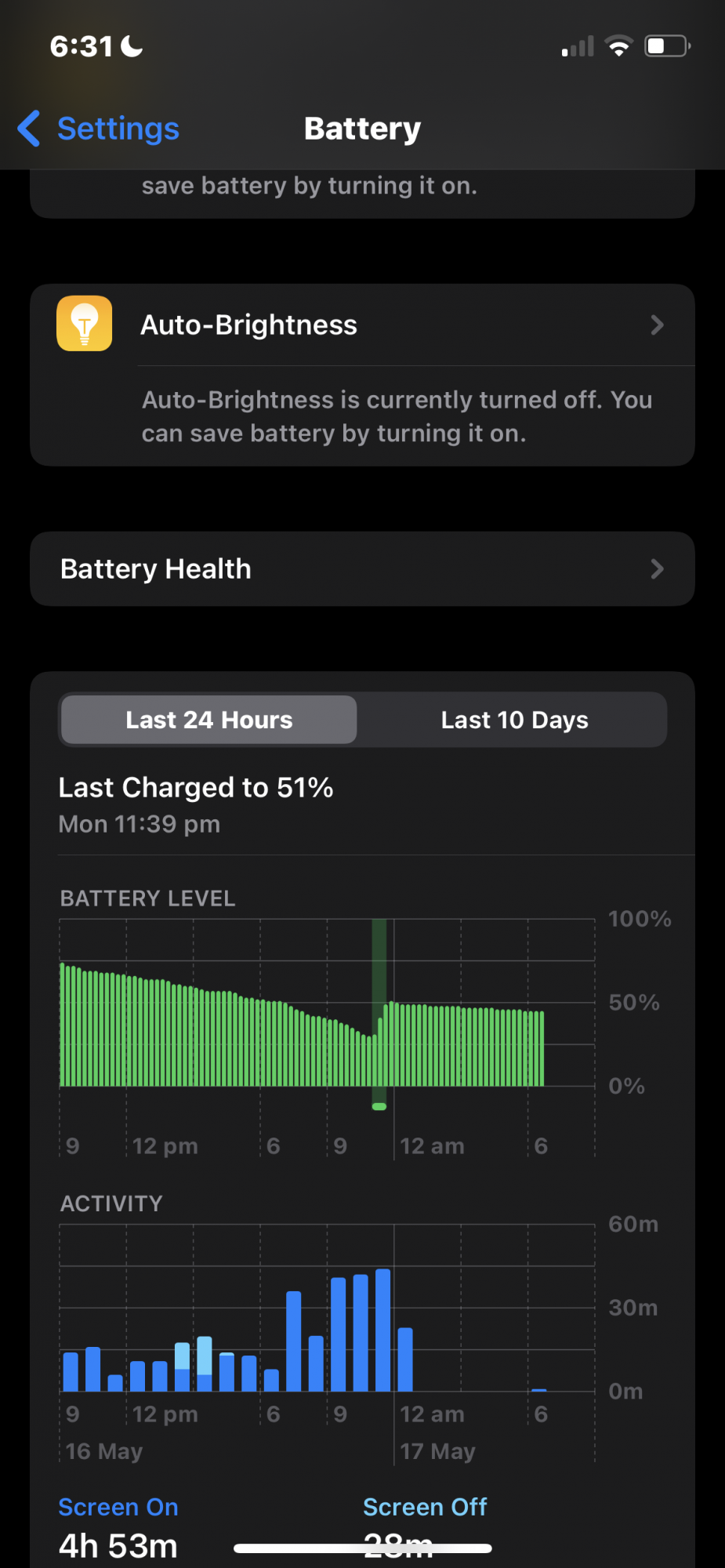
Task: Go back to Settings
Action: click(100, 129)
